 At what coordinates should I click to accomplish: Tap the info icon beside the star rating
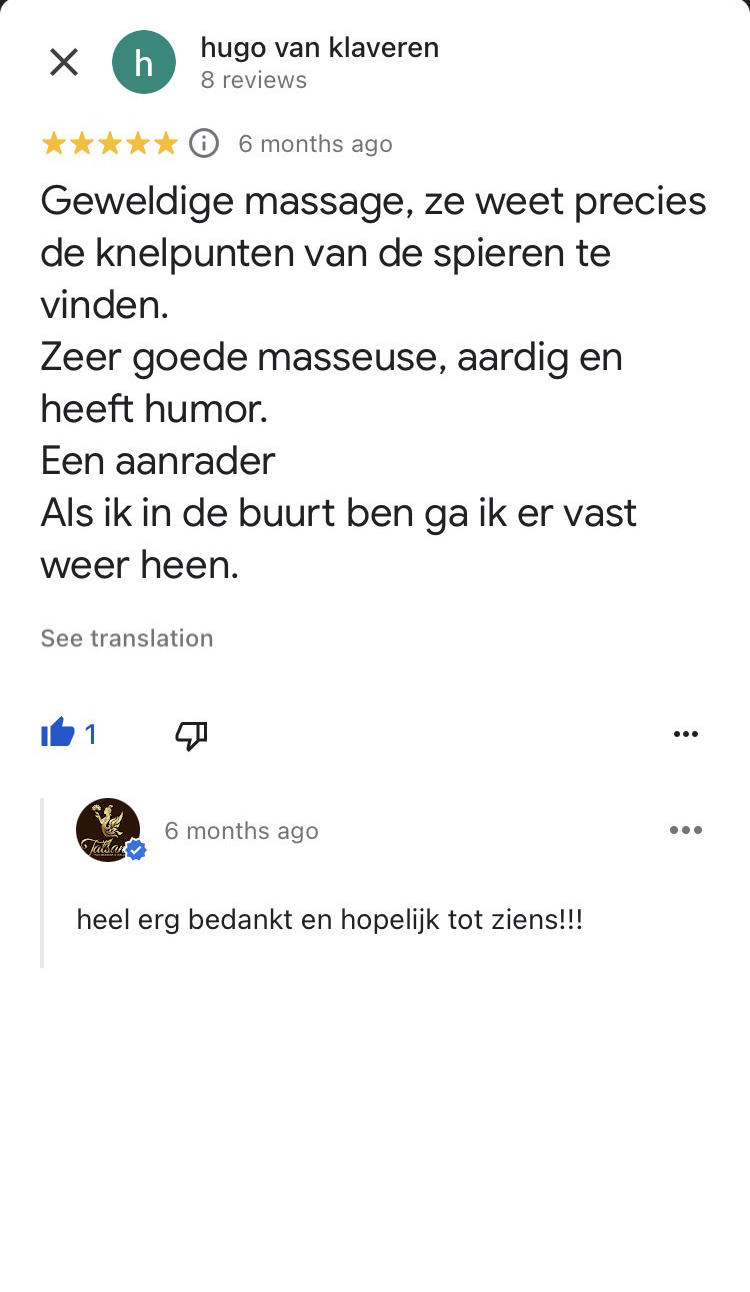tap(204, 144)
